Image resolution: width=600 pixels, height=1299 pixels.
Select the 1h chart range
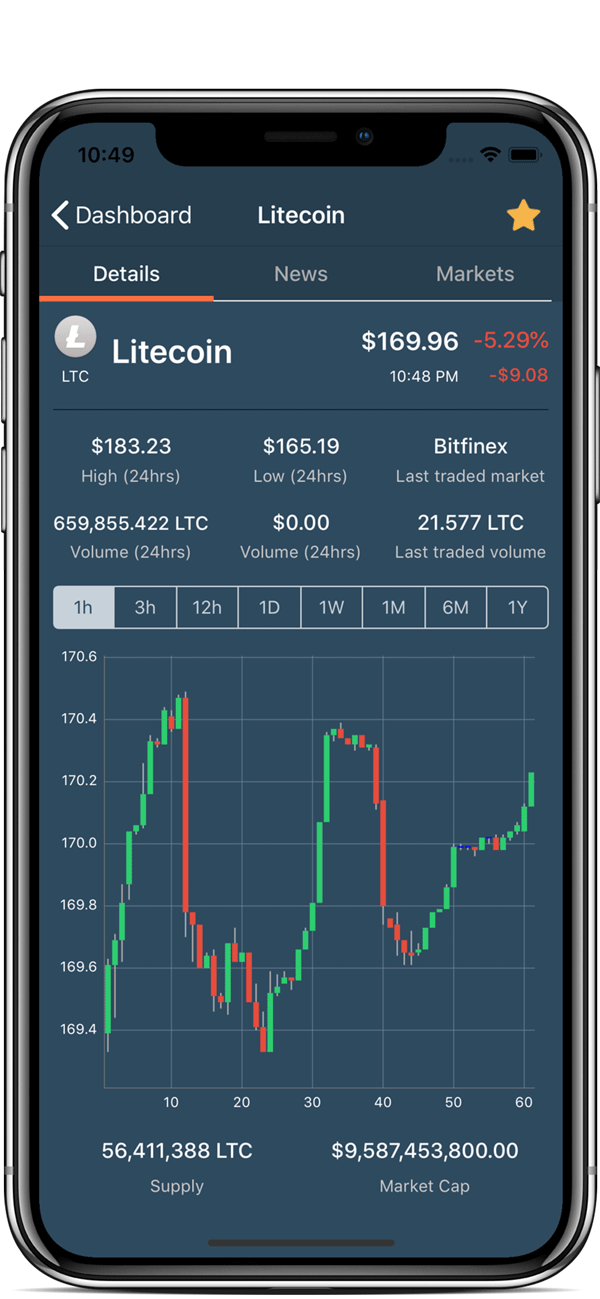(83, 607)
